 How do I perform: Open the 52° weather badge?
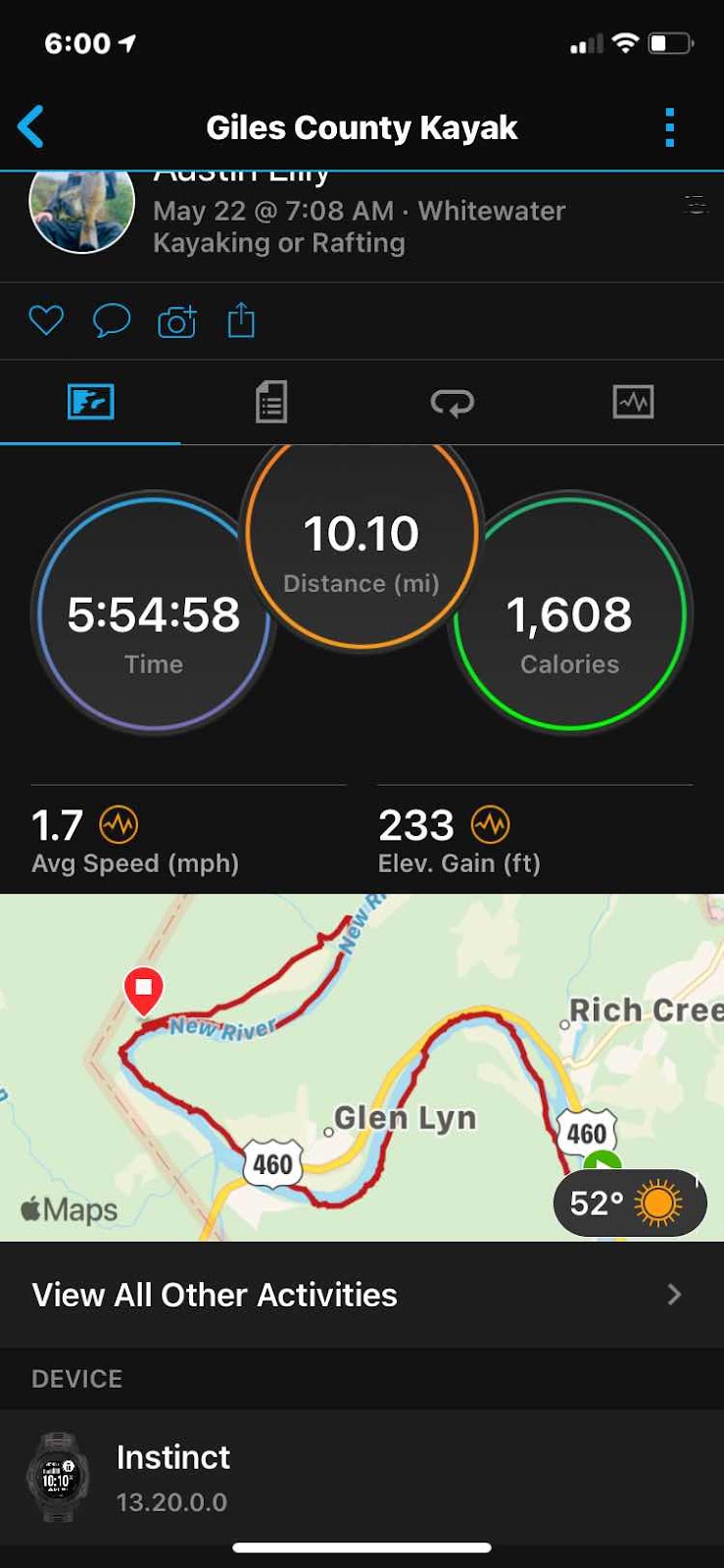[x=627, y=1202]
